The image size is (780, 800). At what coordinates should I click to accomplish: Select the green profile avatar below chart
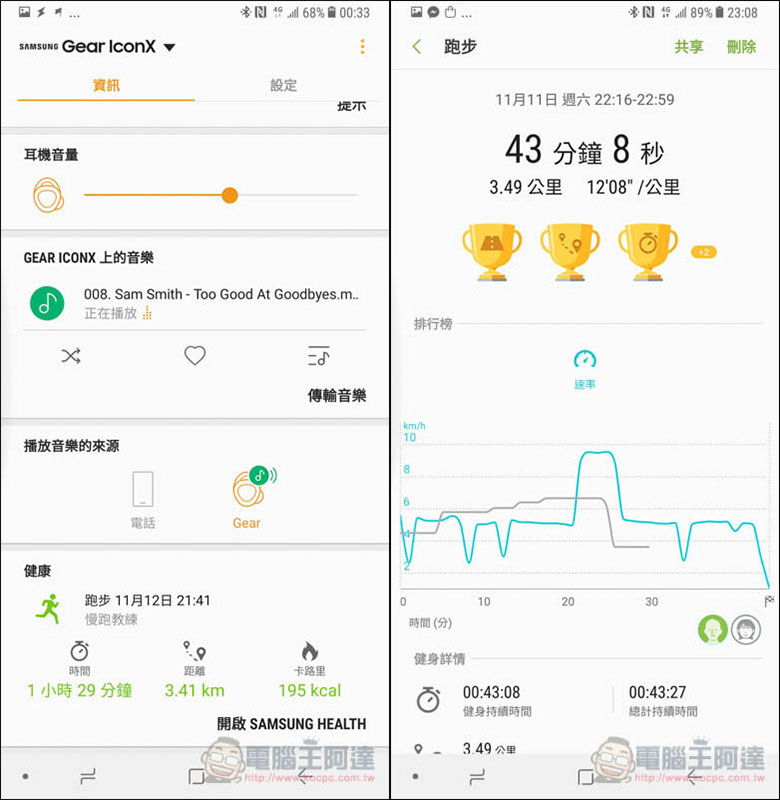pyautogui.click(x=711, y=629)
